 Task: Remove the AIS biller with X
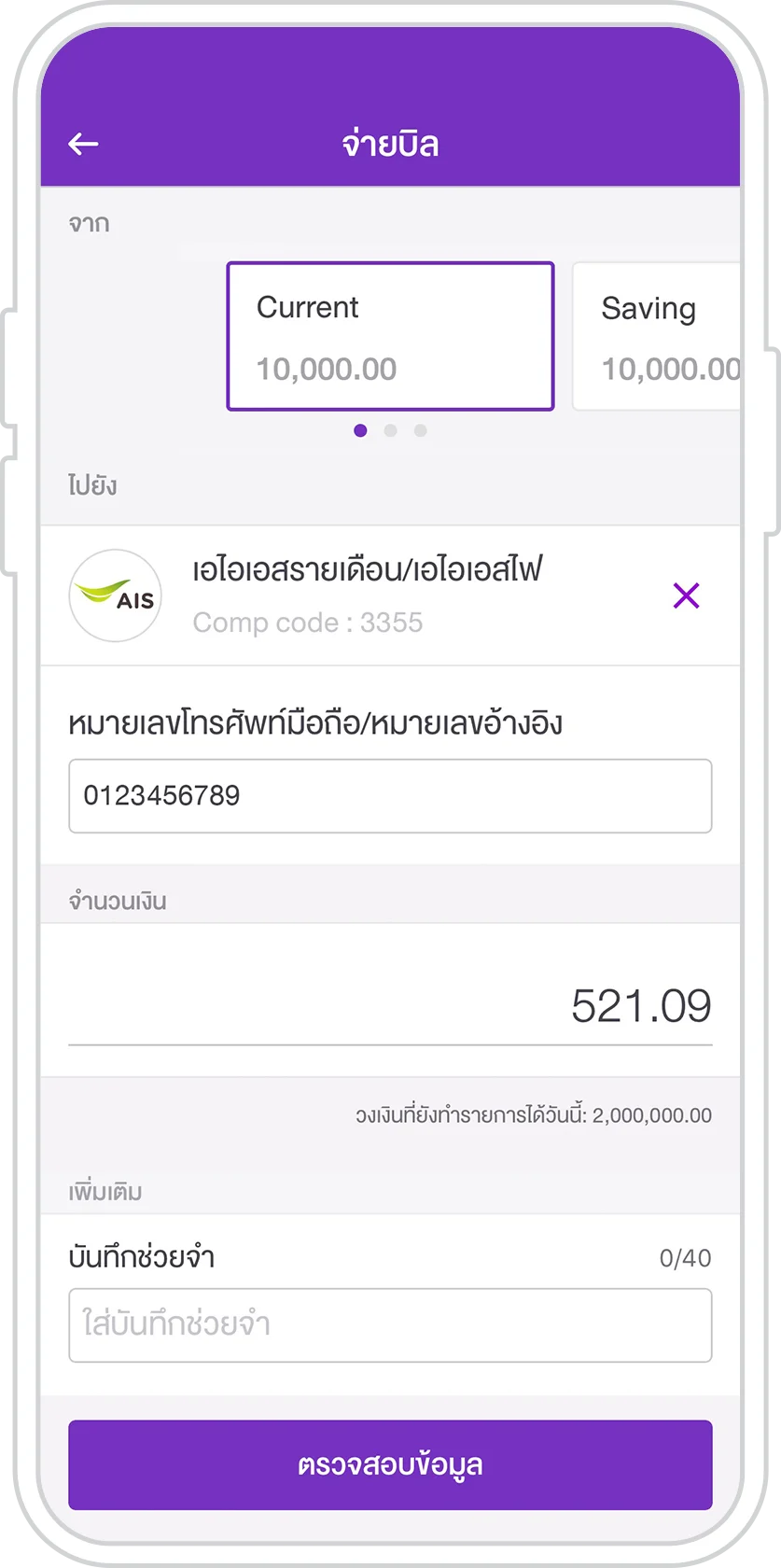tap(686, 595)
